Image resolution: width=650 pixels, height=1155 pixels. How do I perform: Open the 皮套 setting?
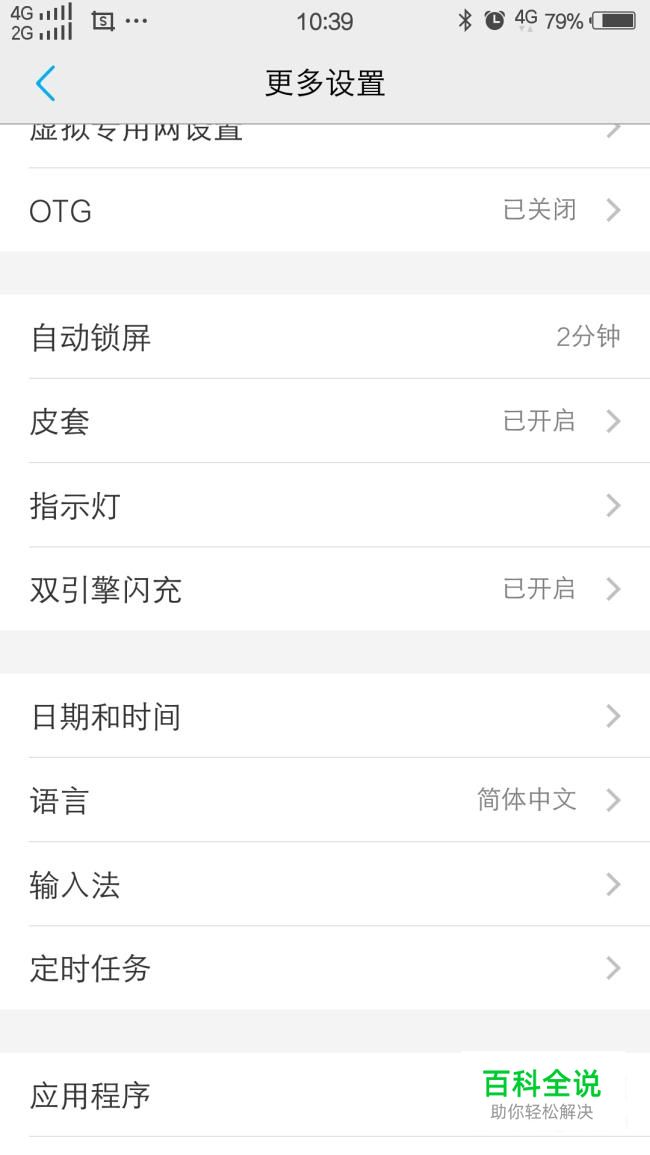pos(325,421)
